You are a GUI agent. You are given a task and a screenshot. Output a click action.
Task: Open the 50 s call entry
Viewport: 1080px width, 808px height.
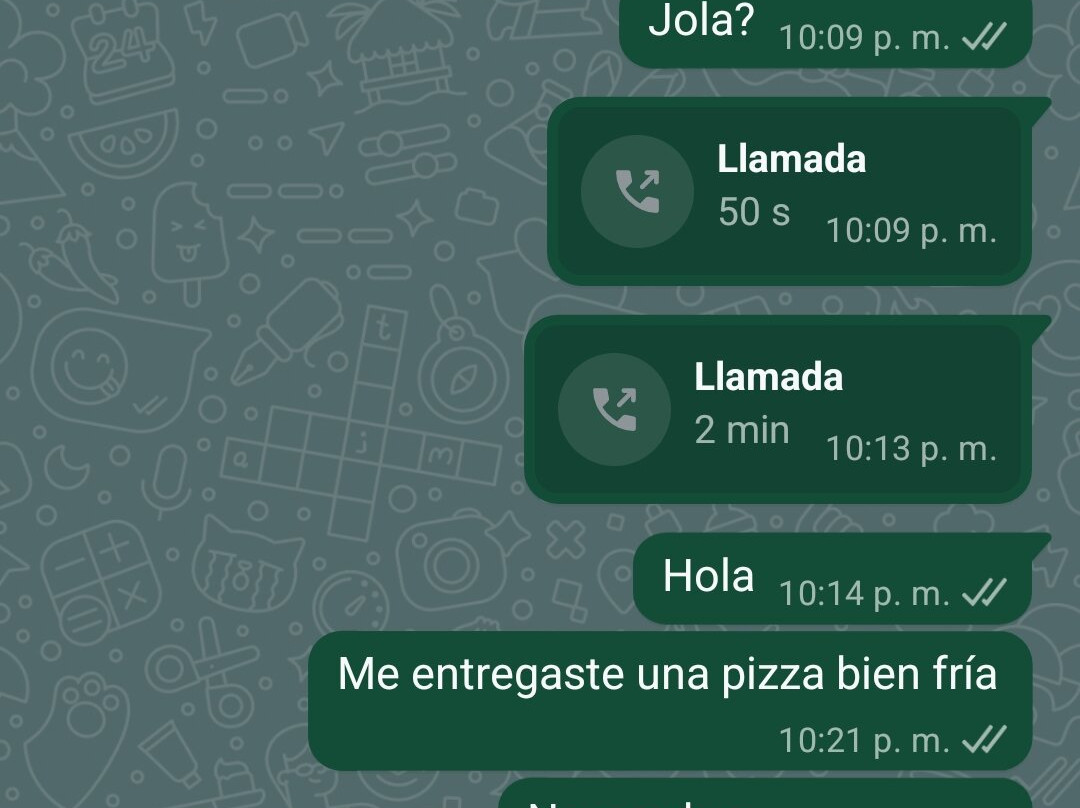point(789,191)
